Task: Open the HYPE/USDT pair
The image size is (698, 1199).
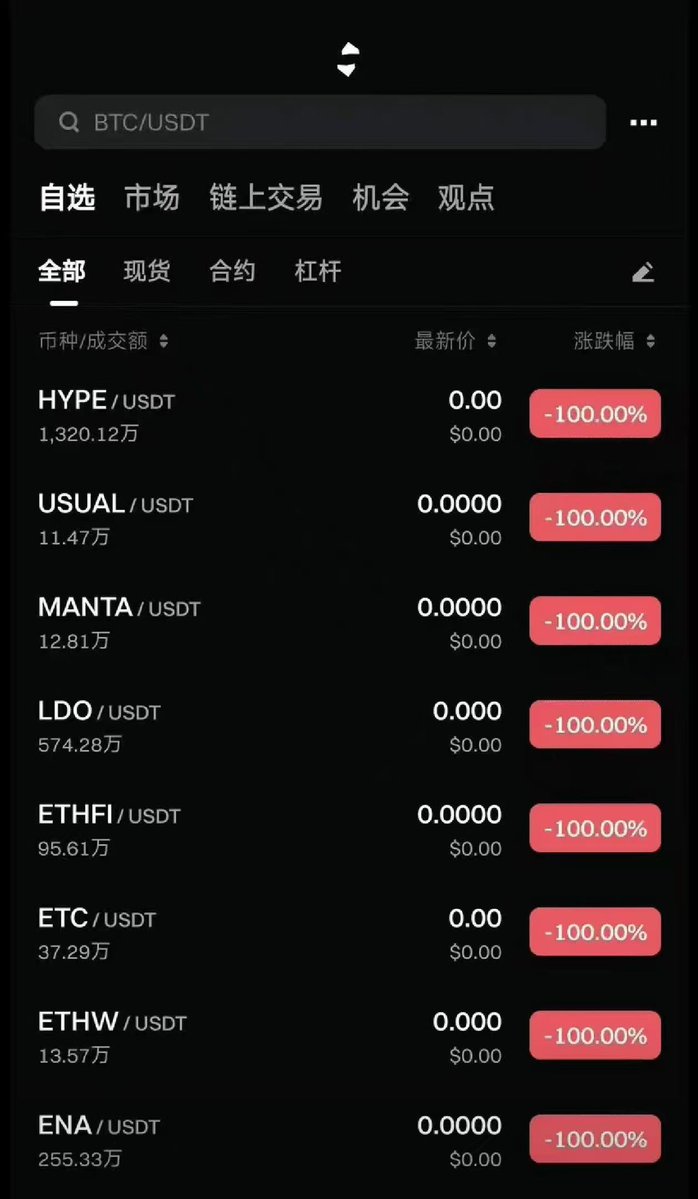Action: (x=349, y=414)
